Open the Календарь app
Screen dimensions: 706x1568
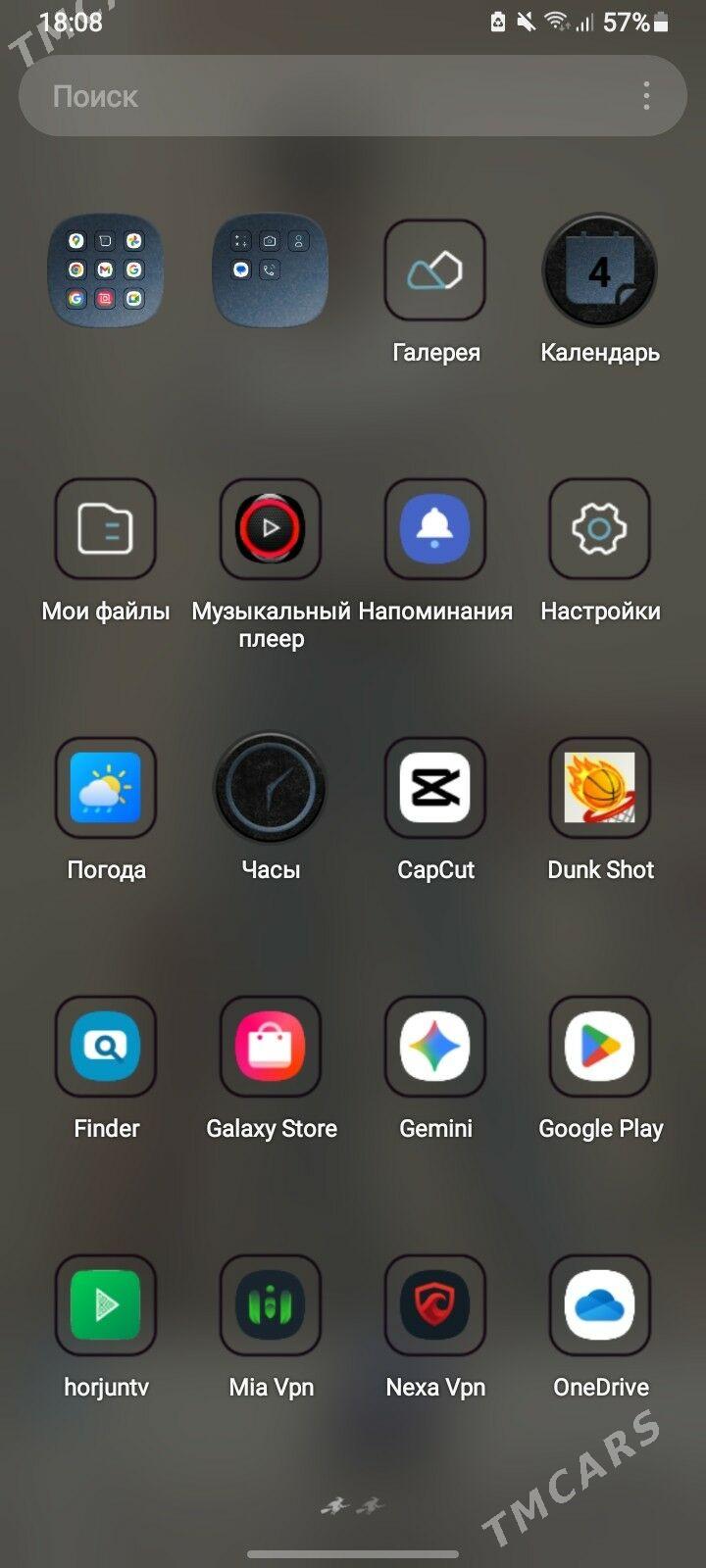[600, 270]
